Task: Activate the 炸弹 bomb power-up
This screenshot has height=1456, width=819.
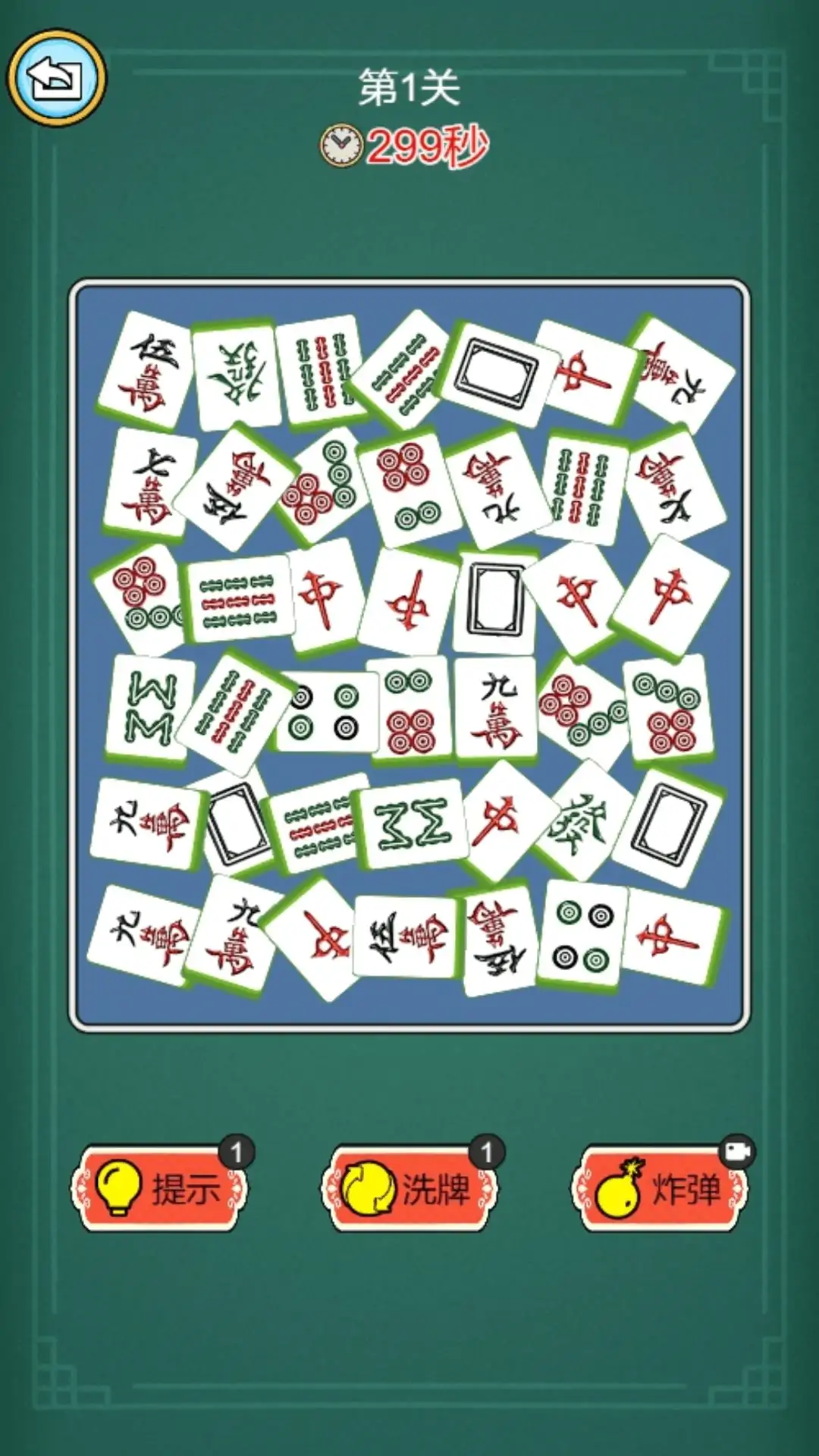Action: (x=660, y=1188)
